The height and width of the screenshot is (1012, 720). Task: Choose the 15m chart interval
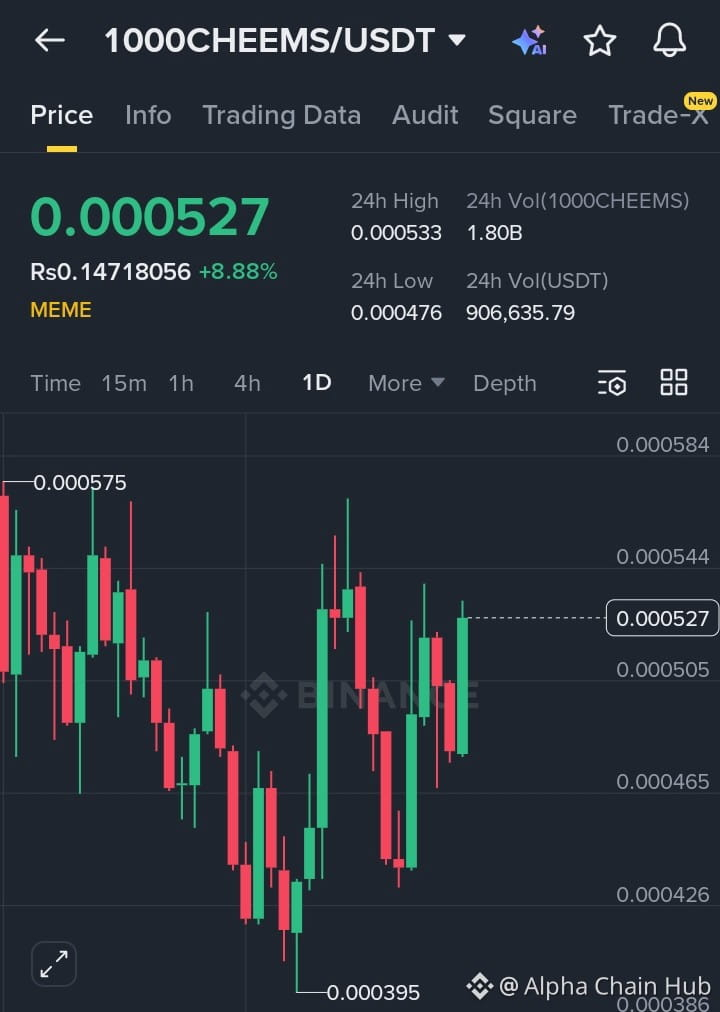point(124,383)
